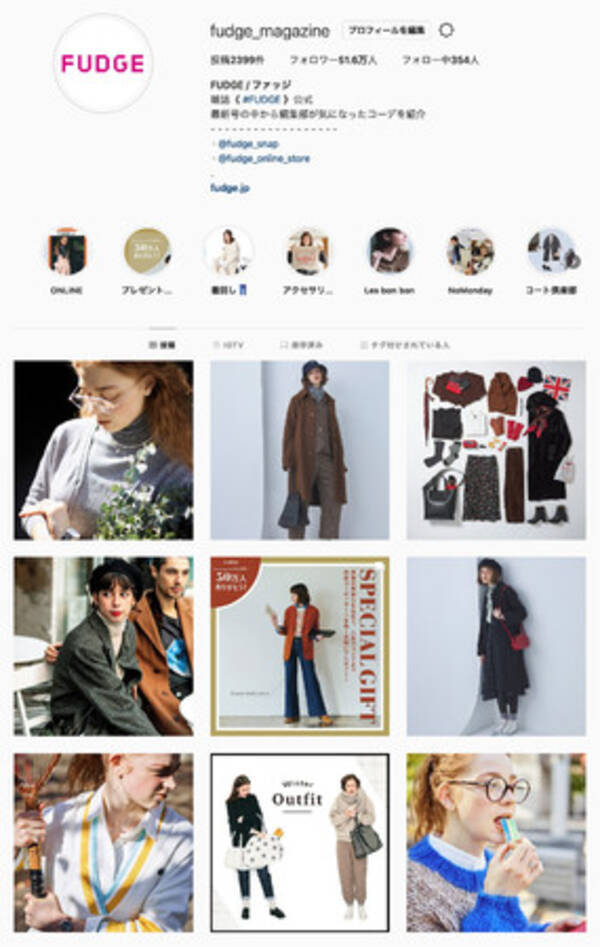Open the flat-lay clothing items post
The width and height of the screenshot is (600, 947).
click(496, 450)
